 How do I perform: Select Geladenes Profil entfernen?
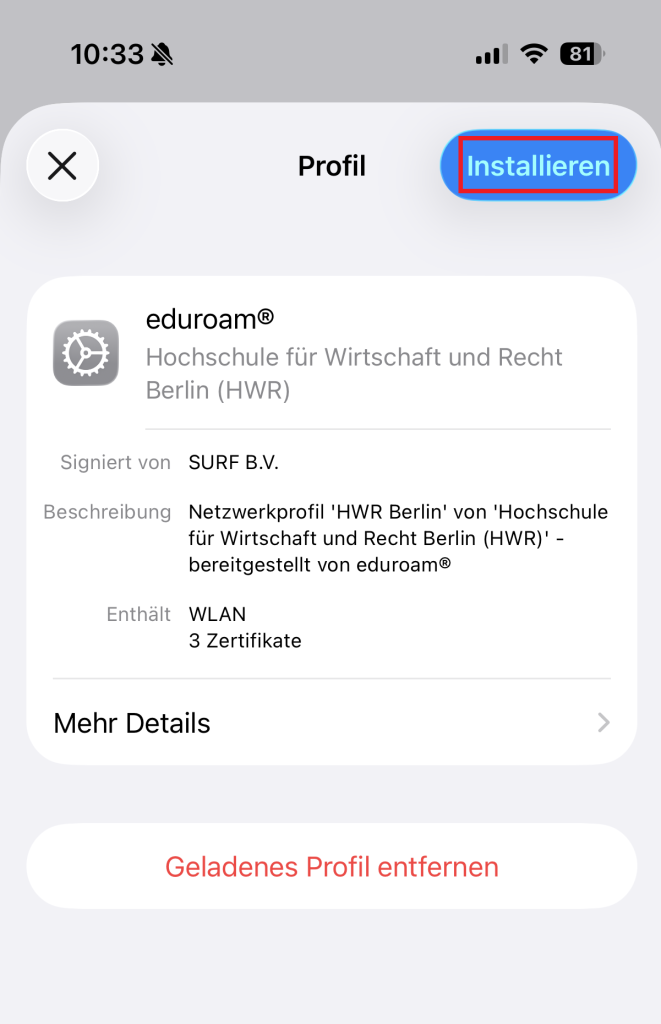(x=331, y=866)
